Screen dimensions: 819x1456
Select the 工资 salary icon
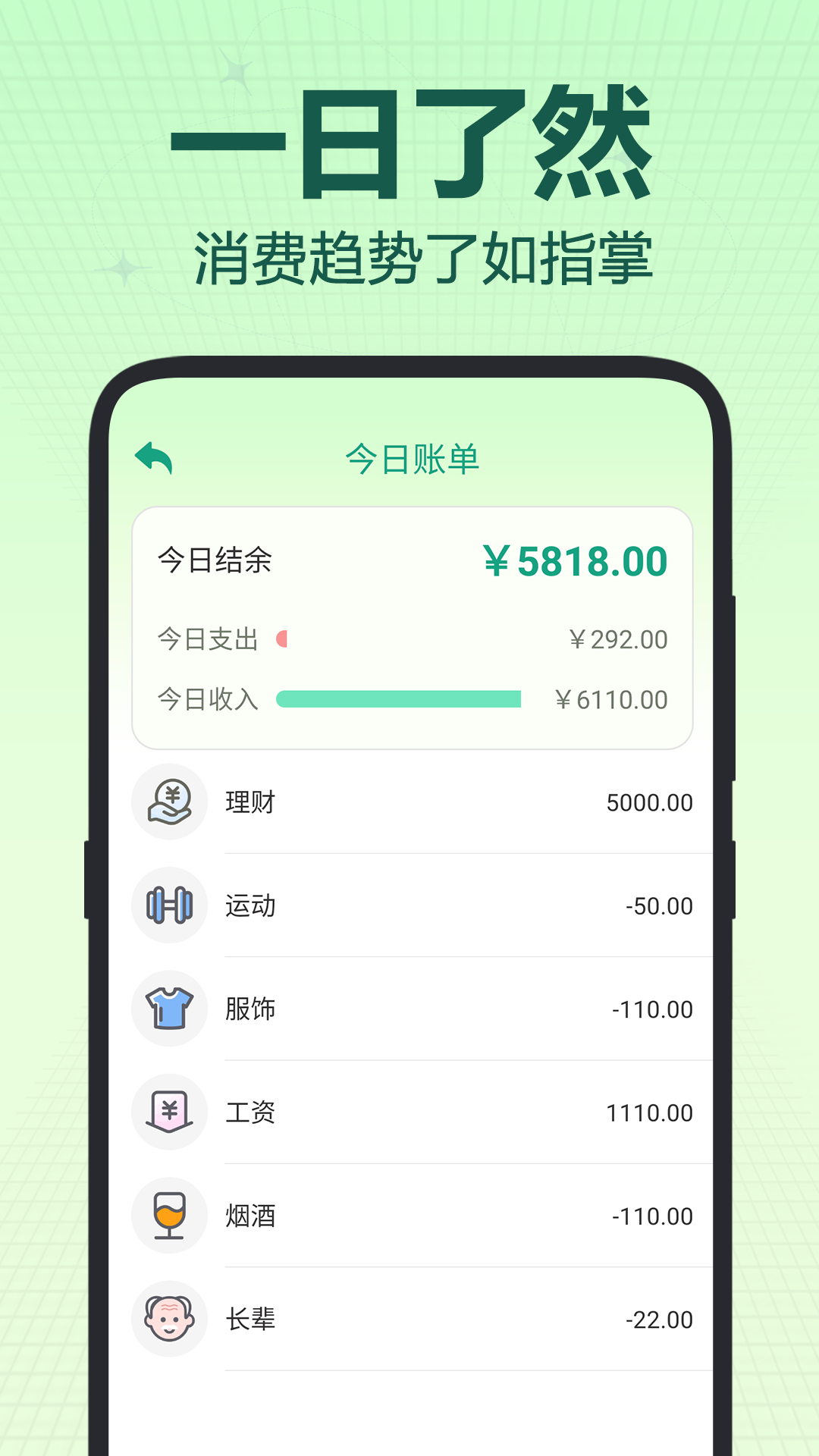(x=170, y=1112)
